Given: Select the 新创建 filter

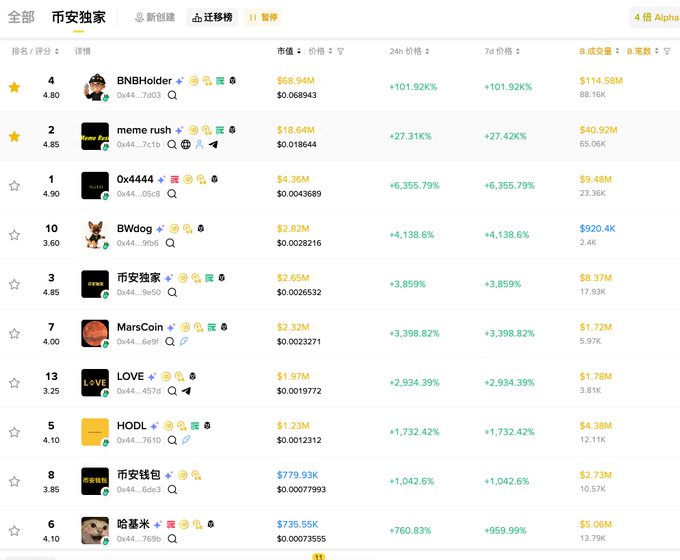Looking at the screenshot, I should click(154, 17).
